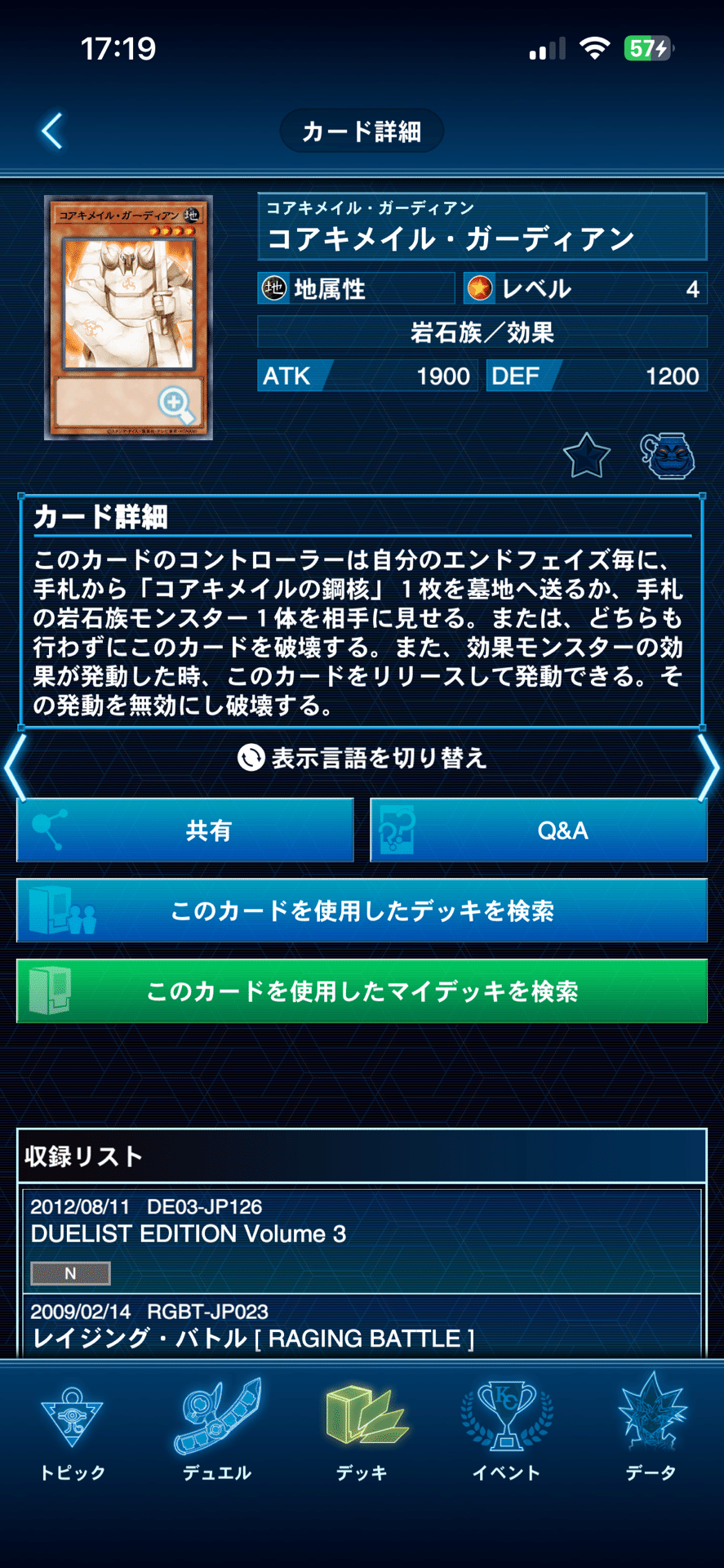Go back using the top-left arrow
The image size is (724, 1568).
pyautogui.click(x=52, y=131)
